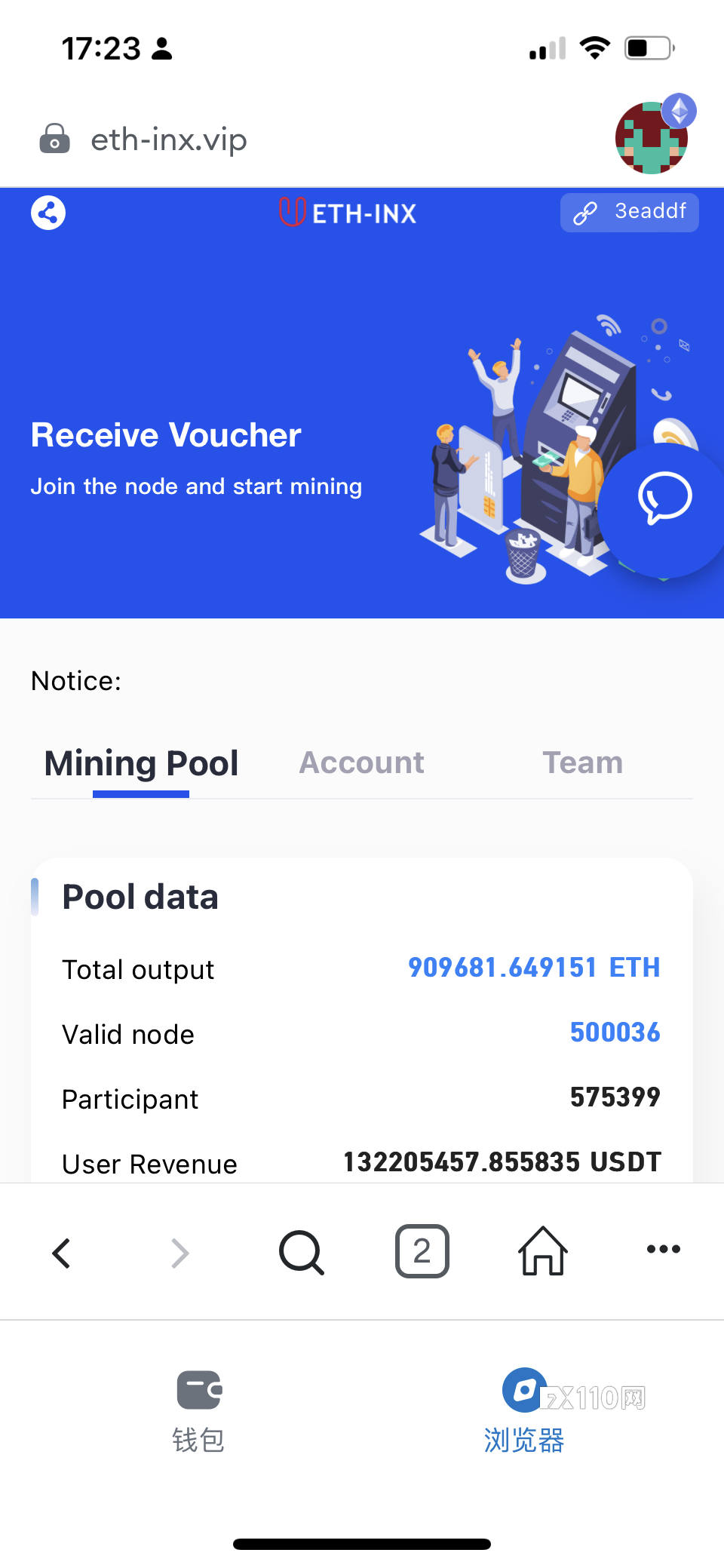
Task: Switch to the Team tab
Action: pyautogui.click(x=582, y=763)
